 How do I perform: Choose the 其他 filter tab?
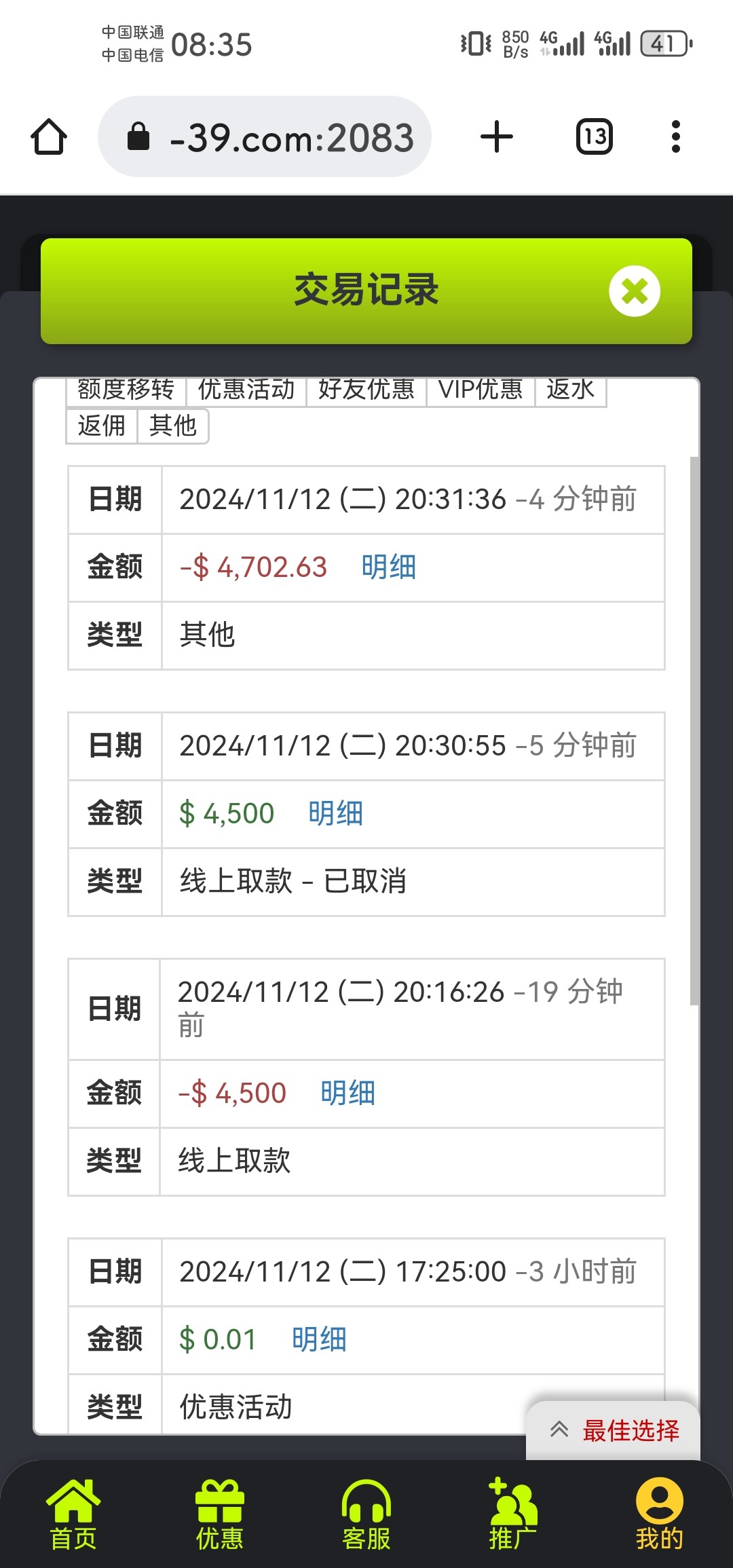pyautogui.click(x=173, y=426)
